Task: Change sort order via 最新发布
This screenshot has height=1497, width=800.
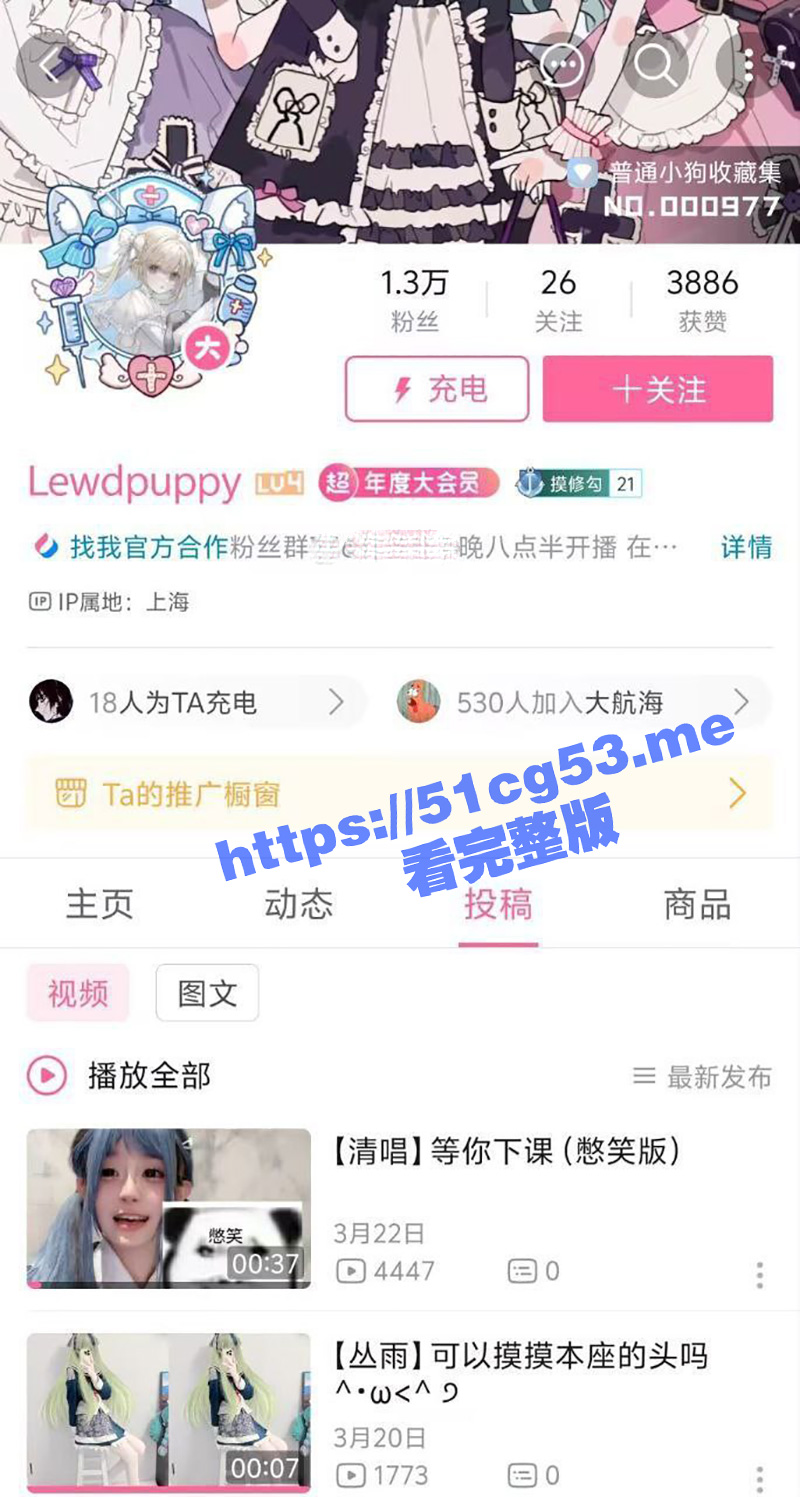Action: tap(703, 1076)
